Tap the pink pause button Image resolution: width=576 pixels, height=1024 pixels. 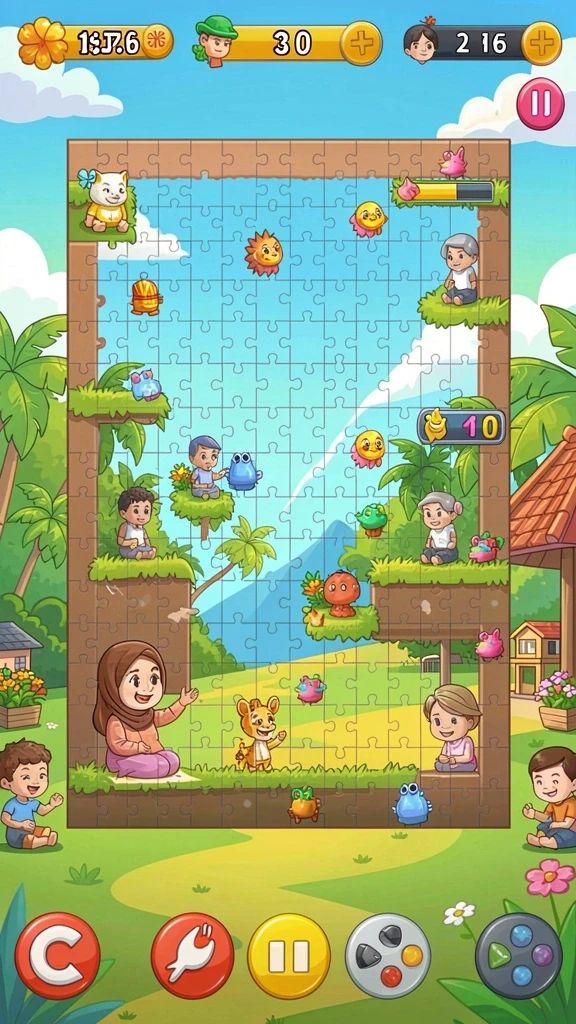(x=540, y=103)
